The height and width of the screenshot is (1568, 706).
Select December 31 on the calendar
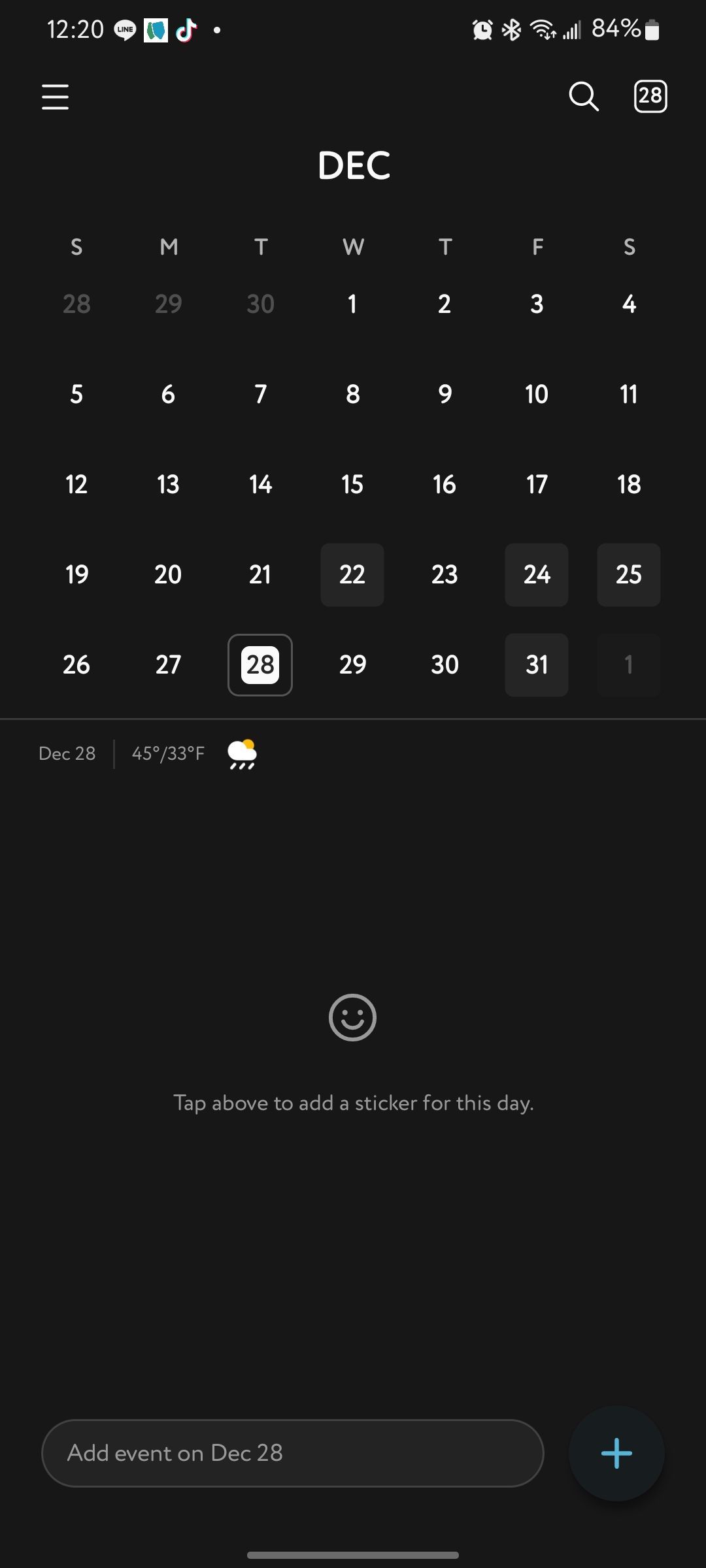pos(537,665)
